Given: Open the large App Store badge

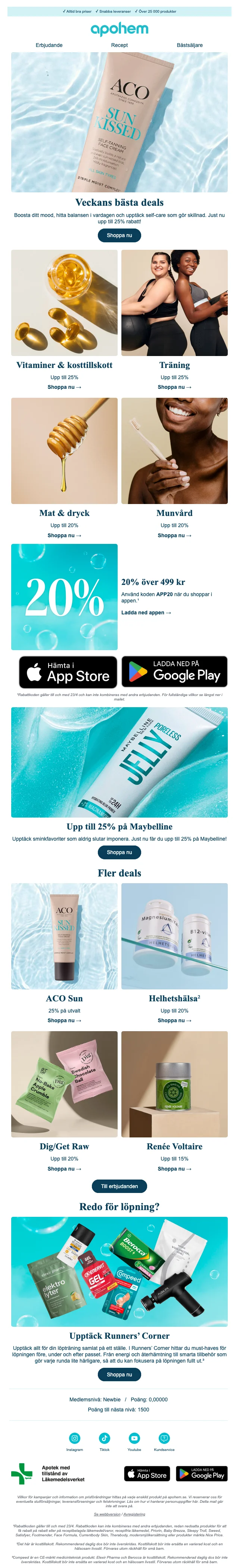Looking at the screenshot, I should click(68, 671).
